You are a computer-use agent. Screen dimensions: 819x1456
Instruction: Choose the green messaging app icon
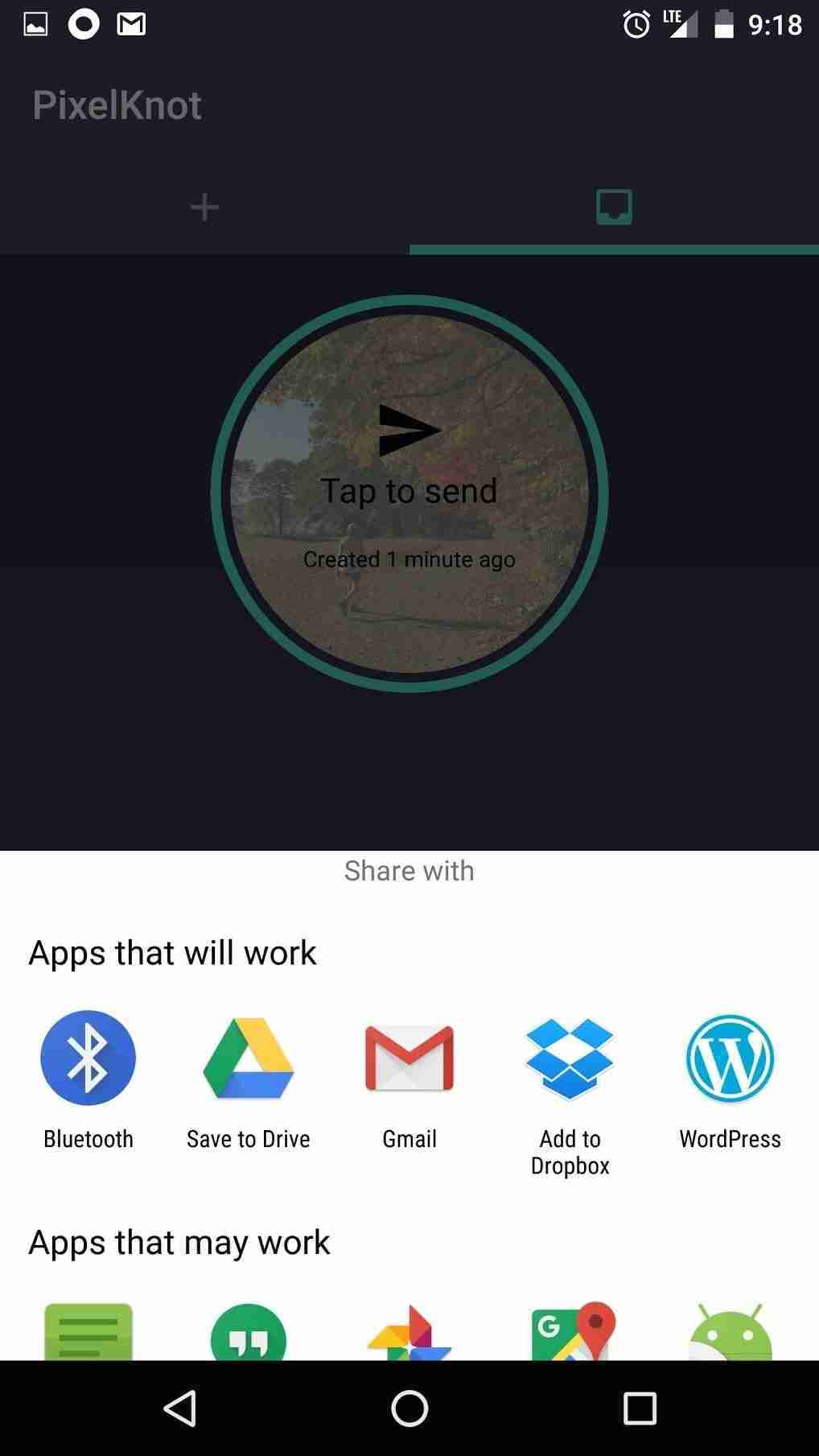point(88,1334)
